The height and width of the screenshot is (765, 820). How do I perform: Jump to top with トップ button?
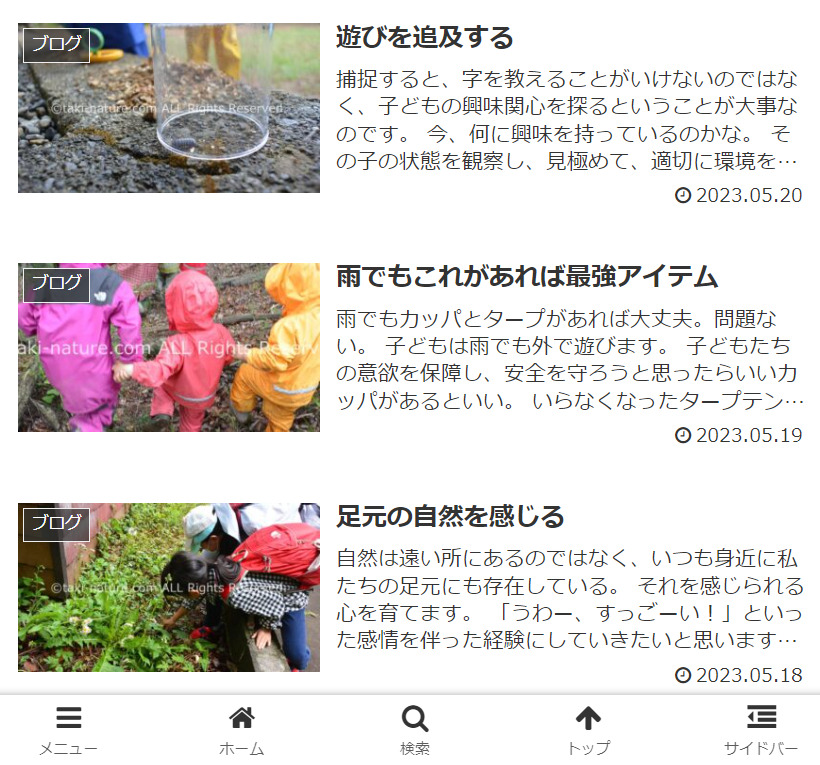(x=588, y=730)
